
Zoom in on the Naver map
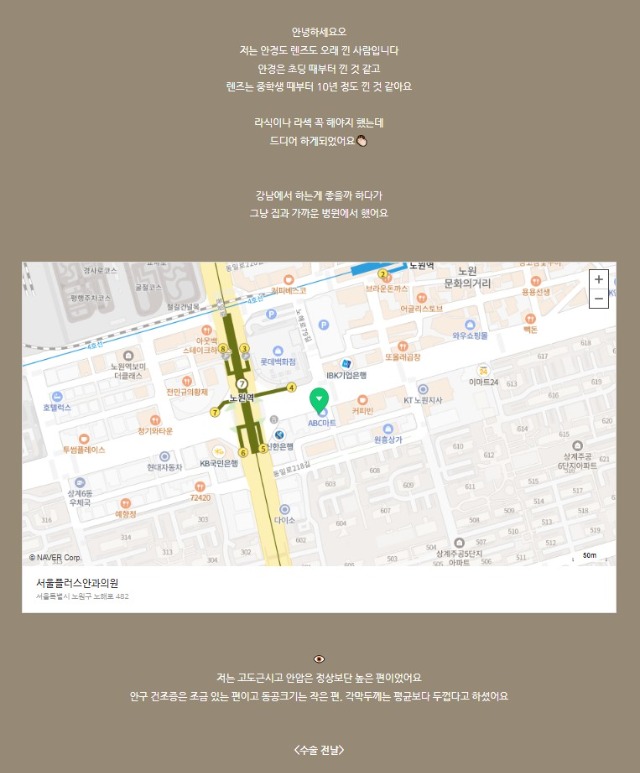click(x=598, y=280)
